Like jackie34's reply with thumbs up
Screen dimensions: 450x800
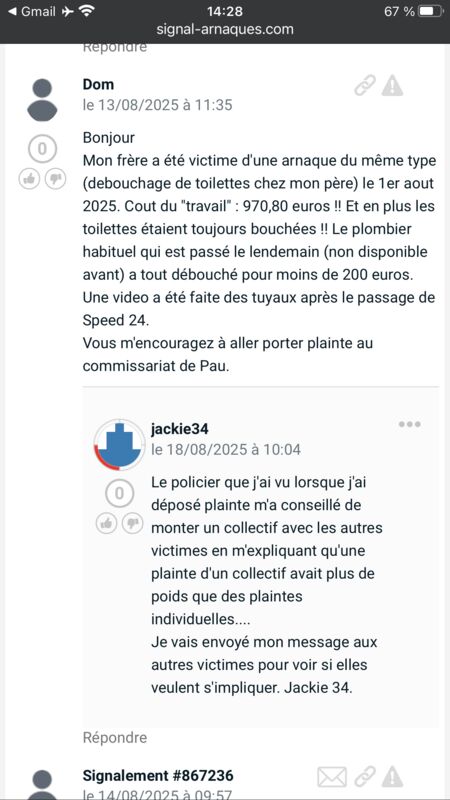107,523
